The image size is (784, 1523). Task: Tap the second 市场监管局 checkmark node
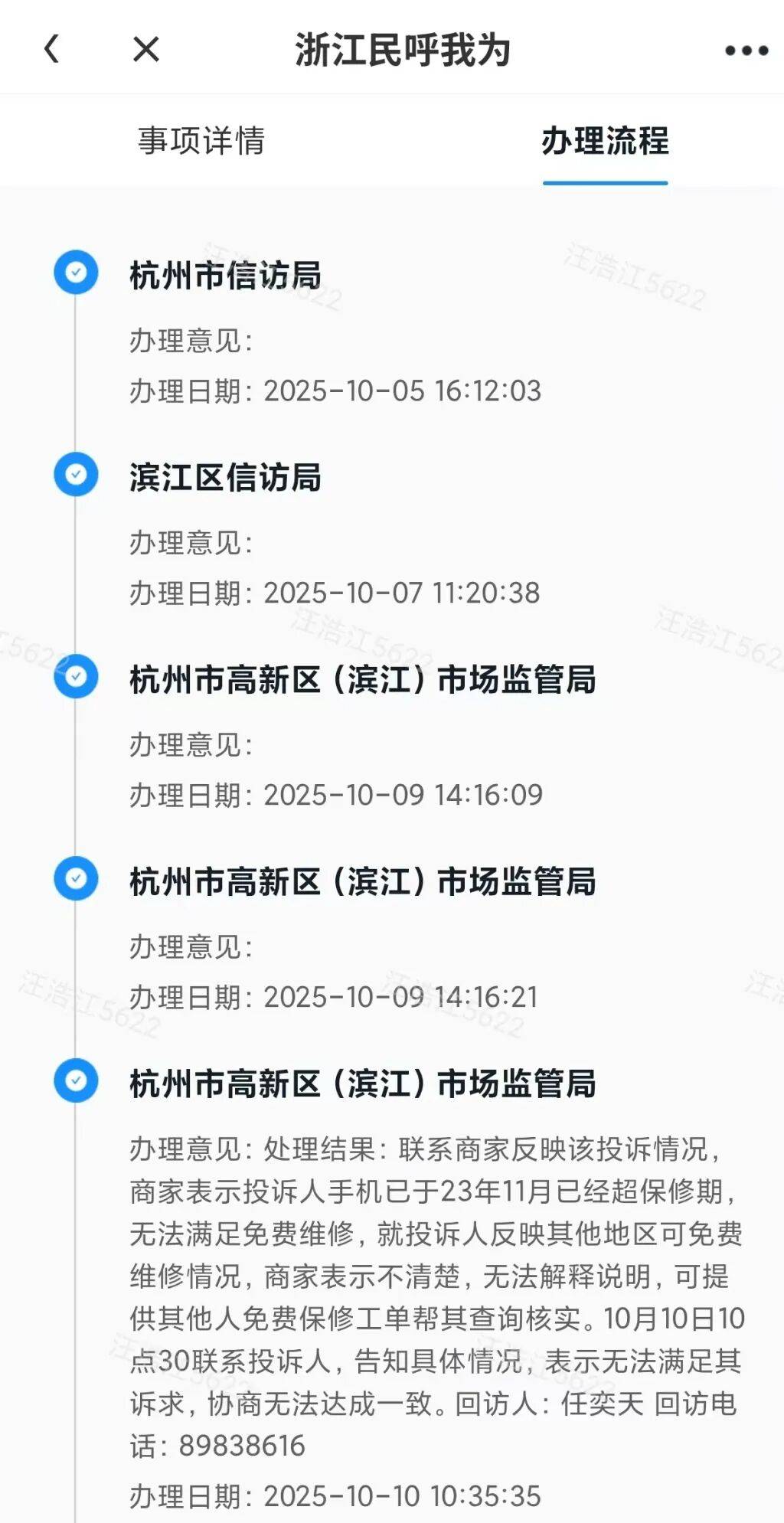74,878
